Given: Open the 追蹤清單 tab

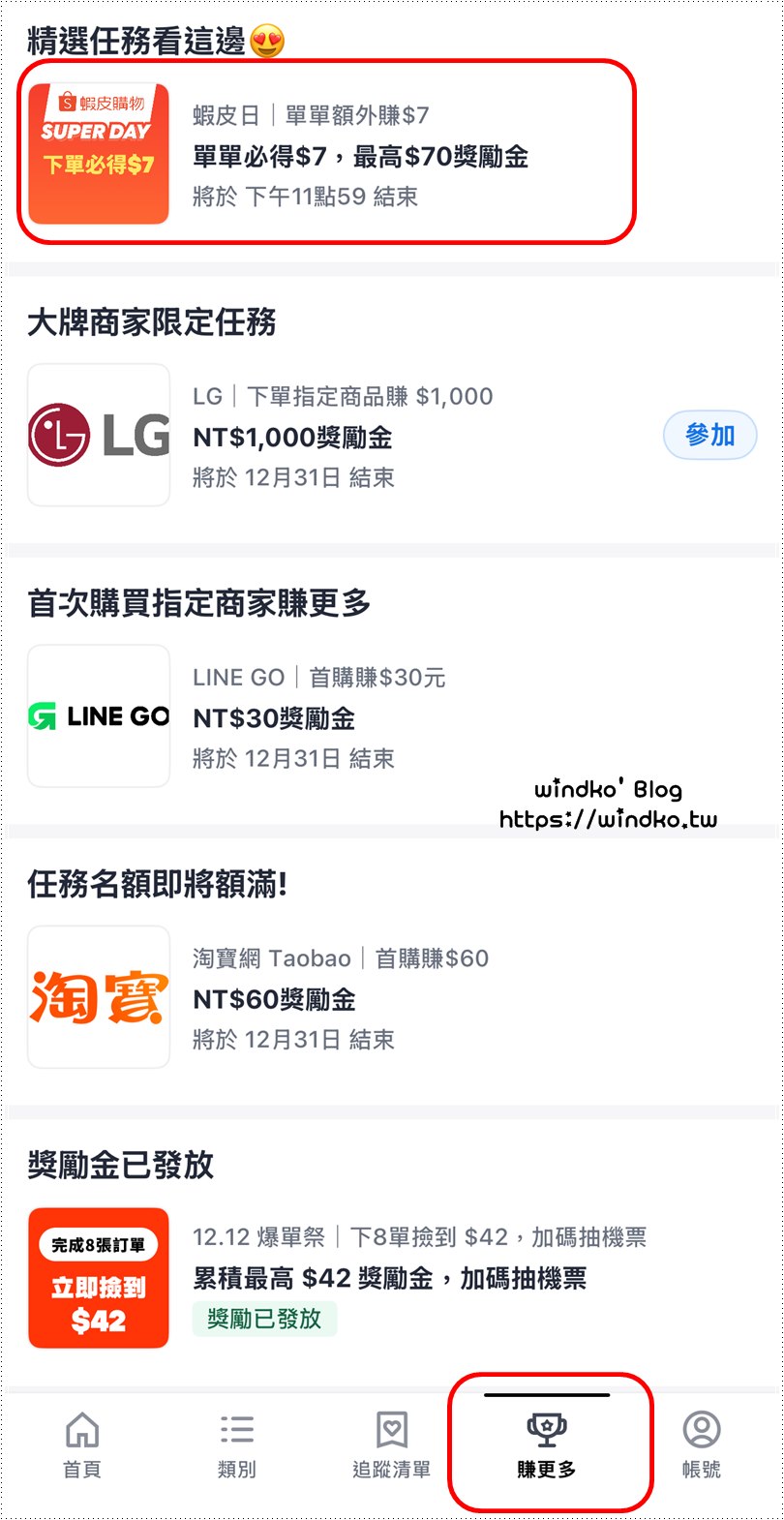Looking at the screenshot, I should [x=392, y=1445].
